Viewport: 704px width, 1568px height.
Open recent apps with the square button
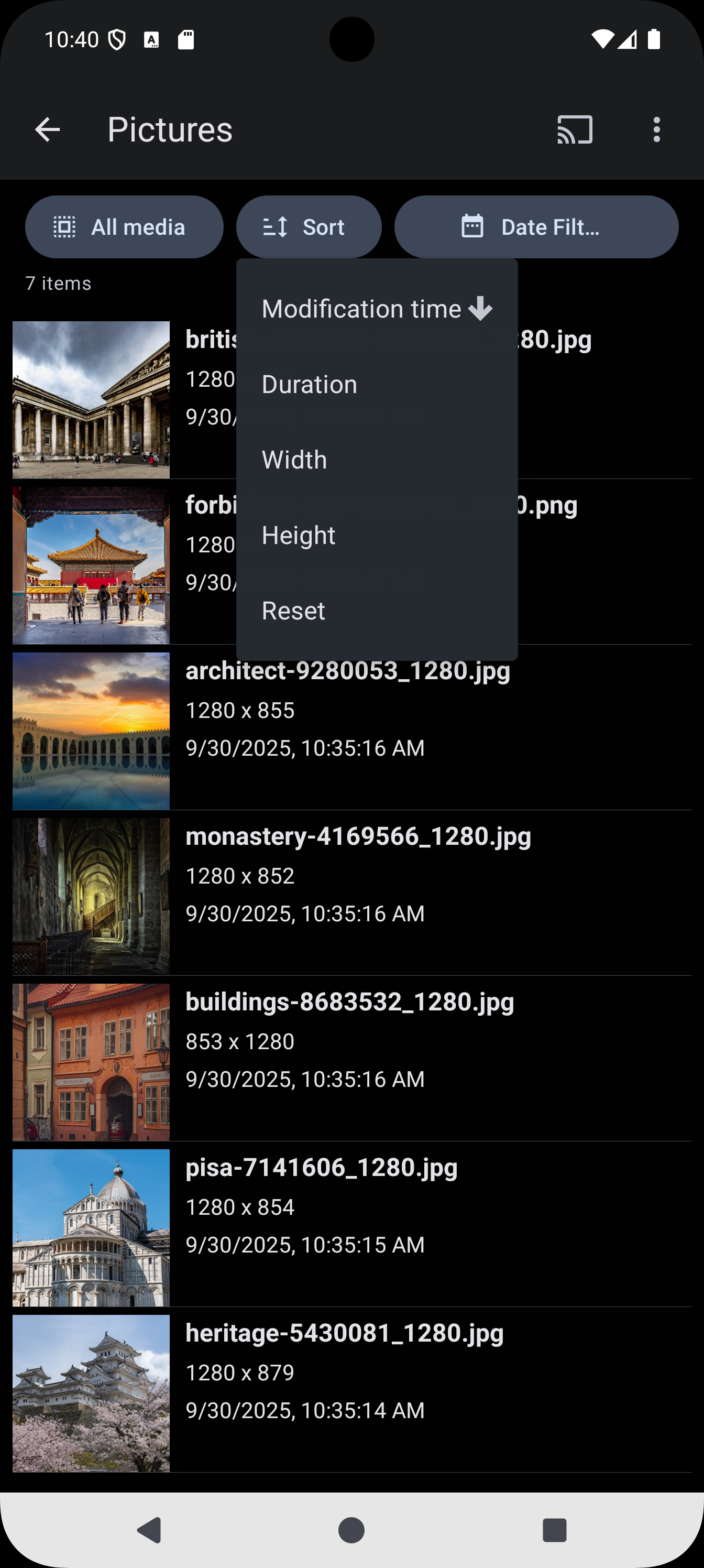coord(554,1530)
